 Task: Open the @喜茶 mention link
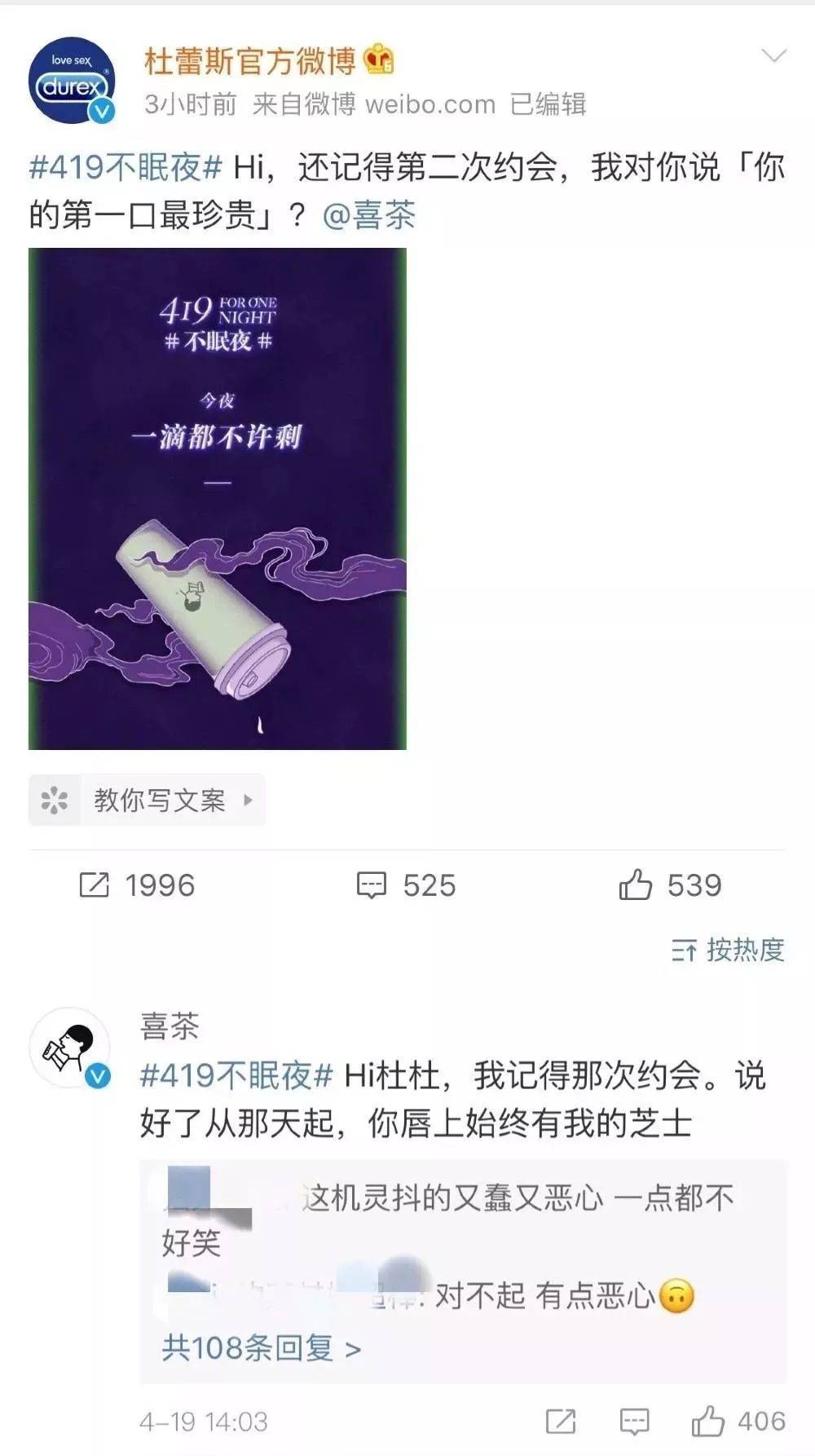(x=369, y=215)
